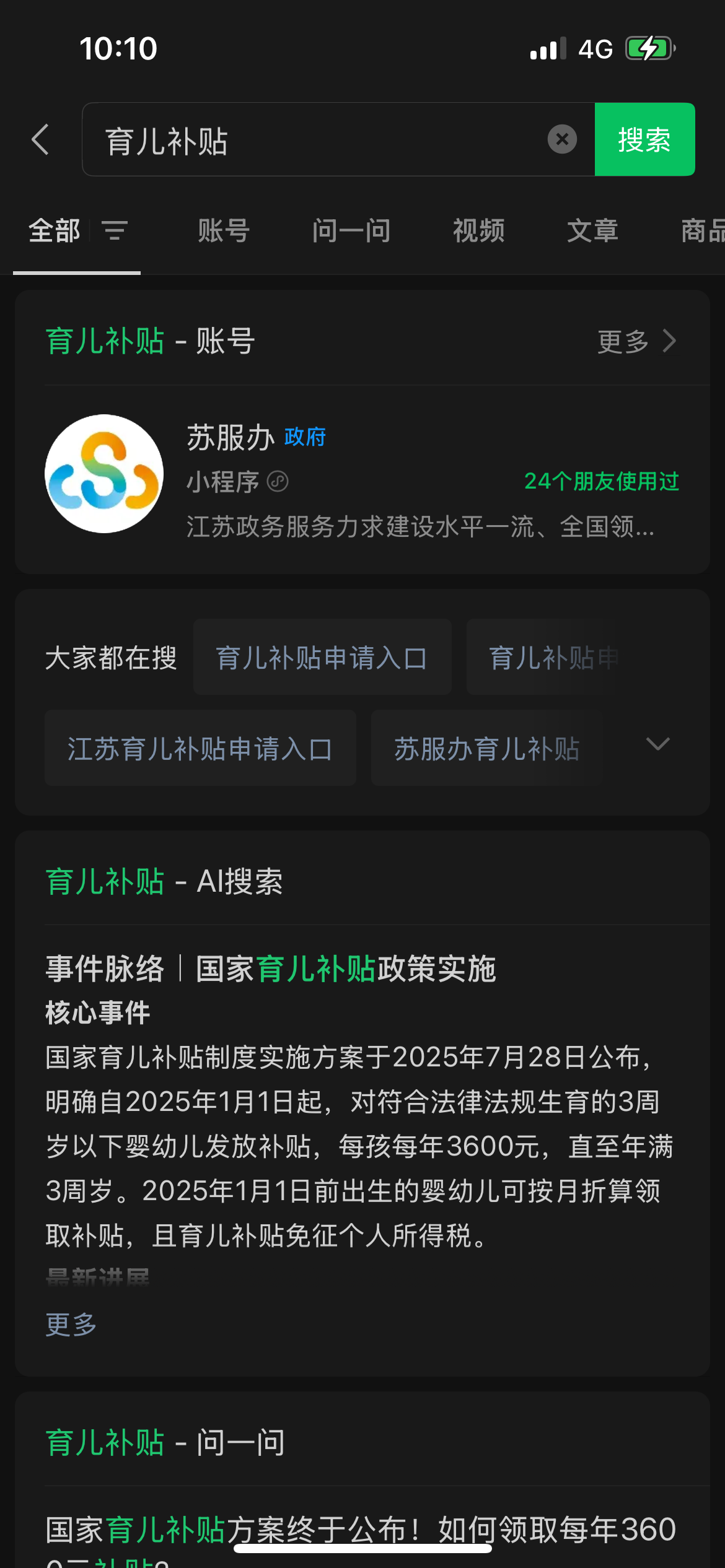Tap the green 搜索 button
The image size is (725, 1568).
click(x=644, y=139)
